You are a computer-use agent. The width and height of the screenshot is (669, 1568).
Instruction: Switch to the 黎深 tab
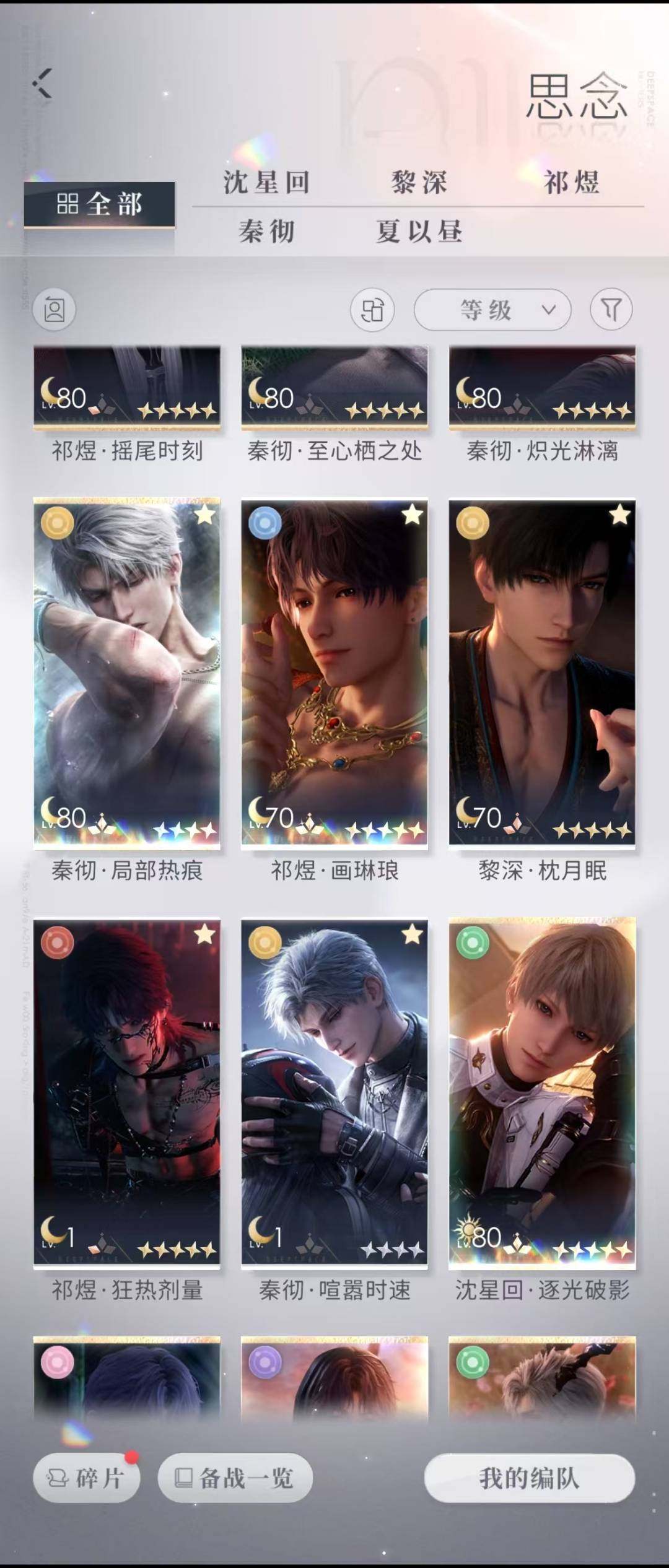pos(419,182)
